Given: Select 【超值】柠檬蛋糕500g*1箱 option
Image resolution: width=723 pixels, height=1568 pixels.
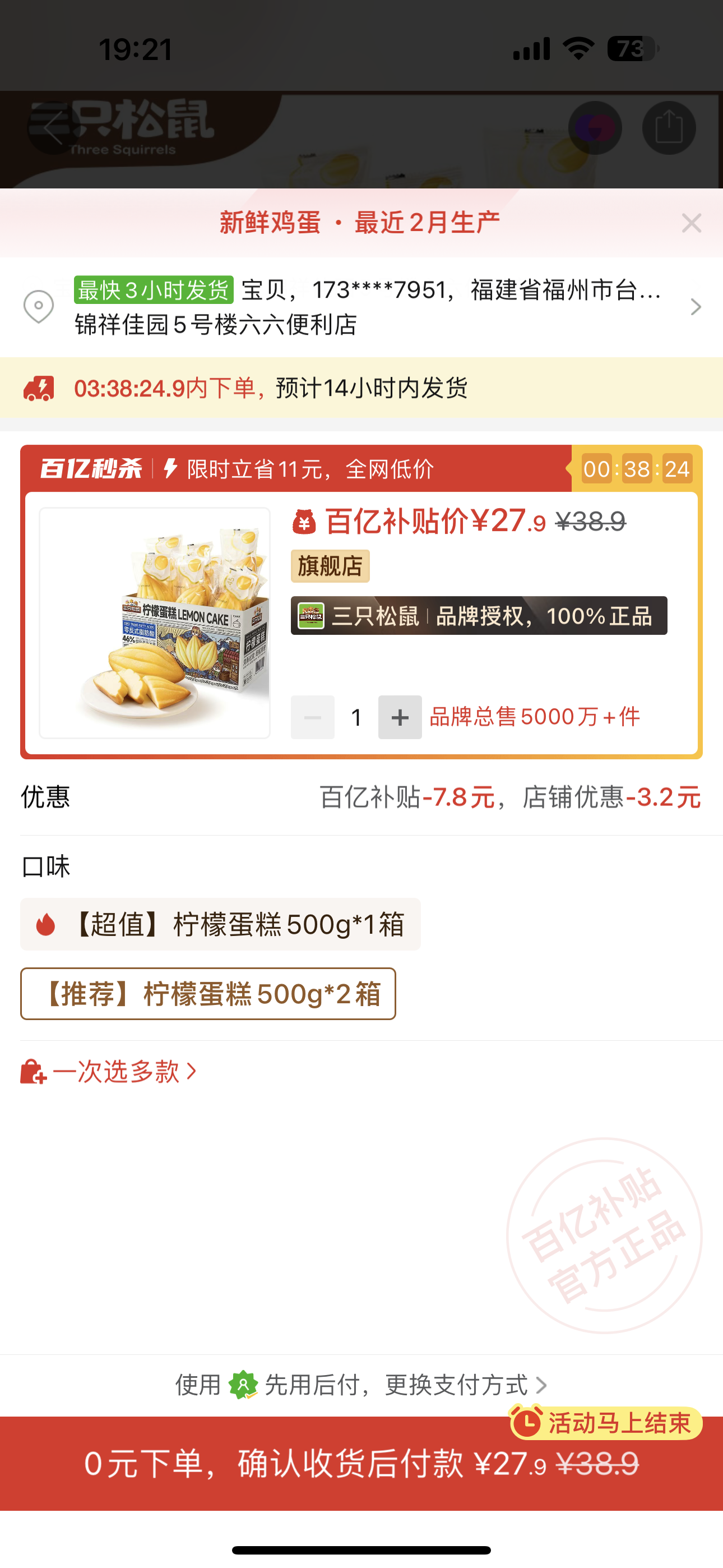Looking at the screenshot, I should pos(220,924).
